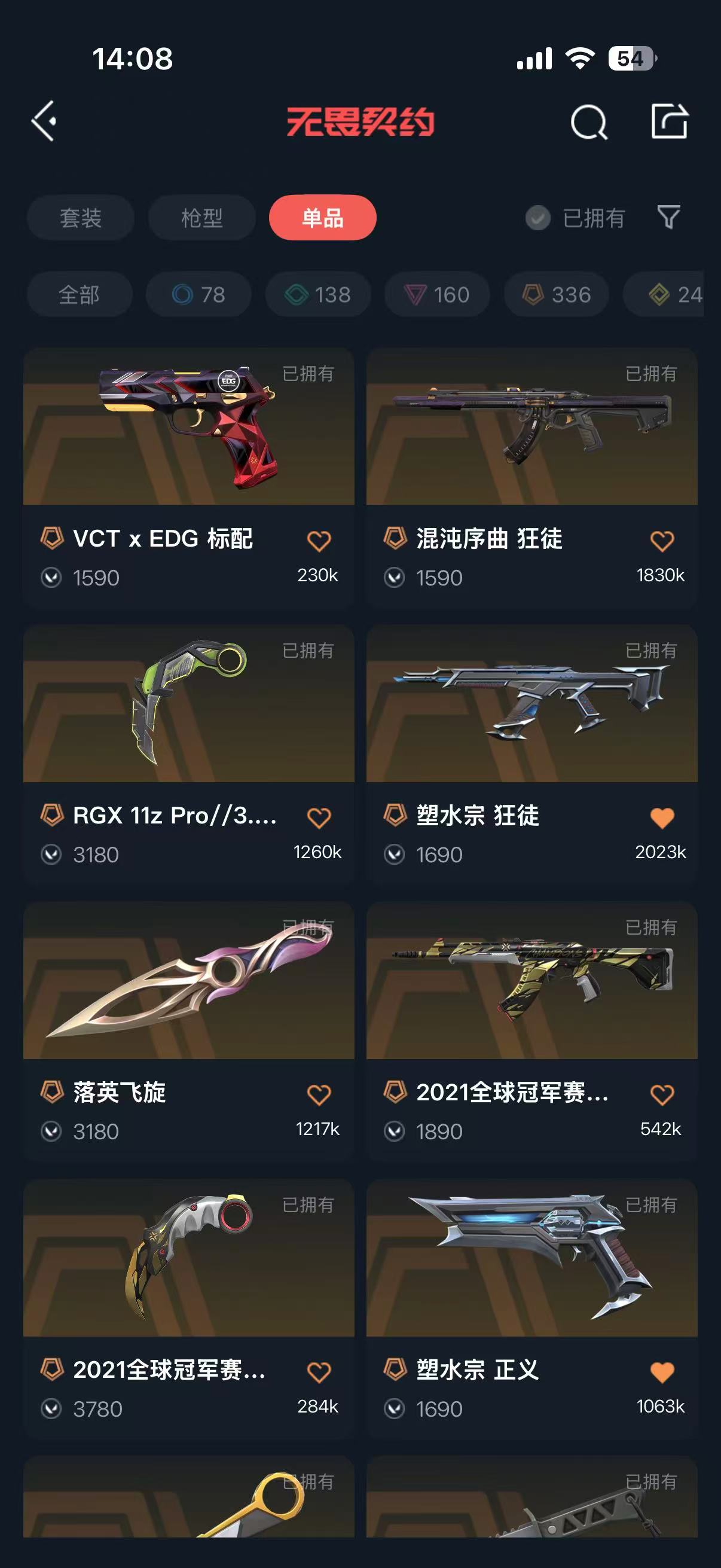Switch to the 套装 tab

pos(80,218)
